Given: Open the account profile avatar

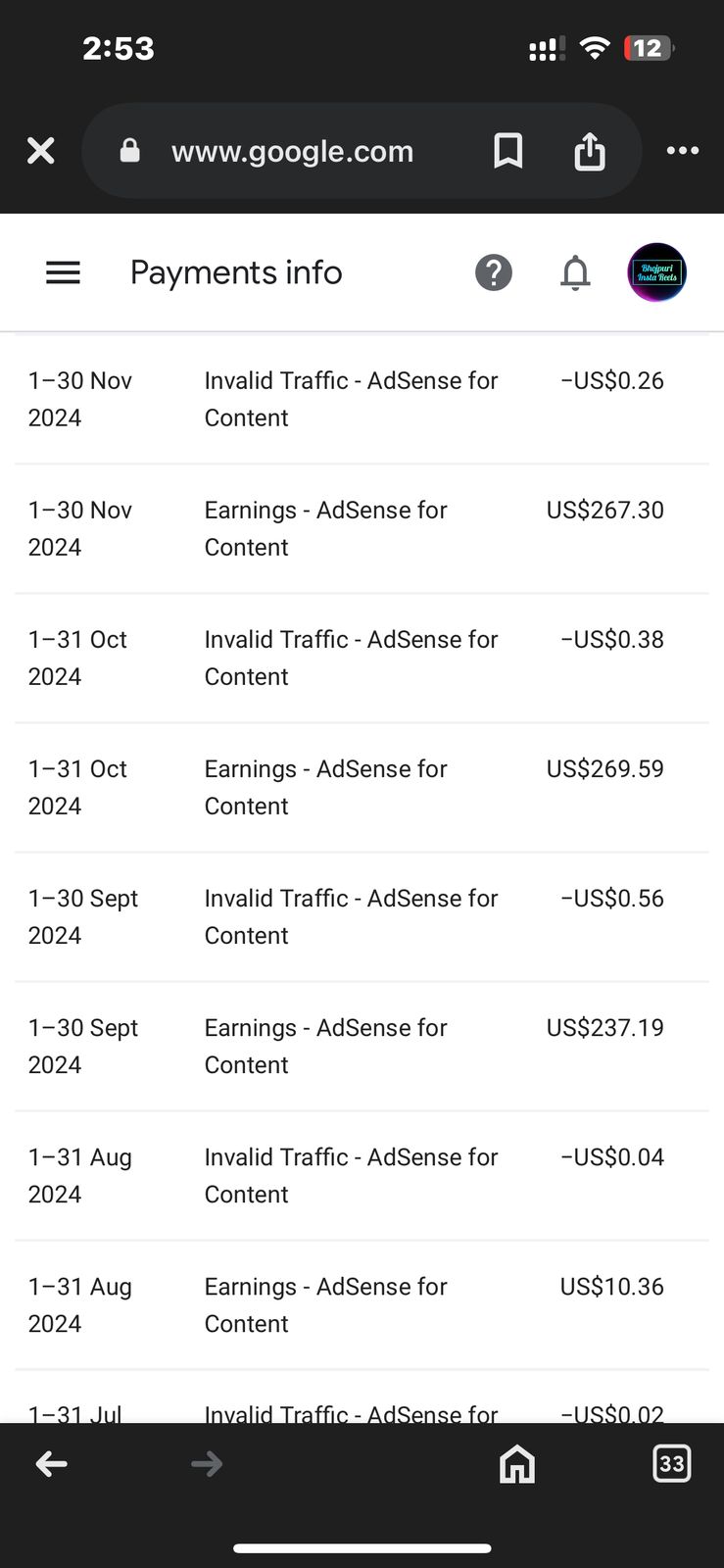Looking at the screenshot, I should click(x=656, y=272).
